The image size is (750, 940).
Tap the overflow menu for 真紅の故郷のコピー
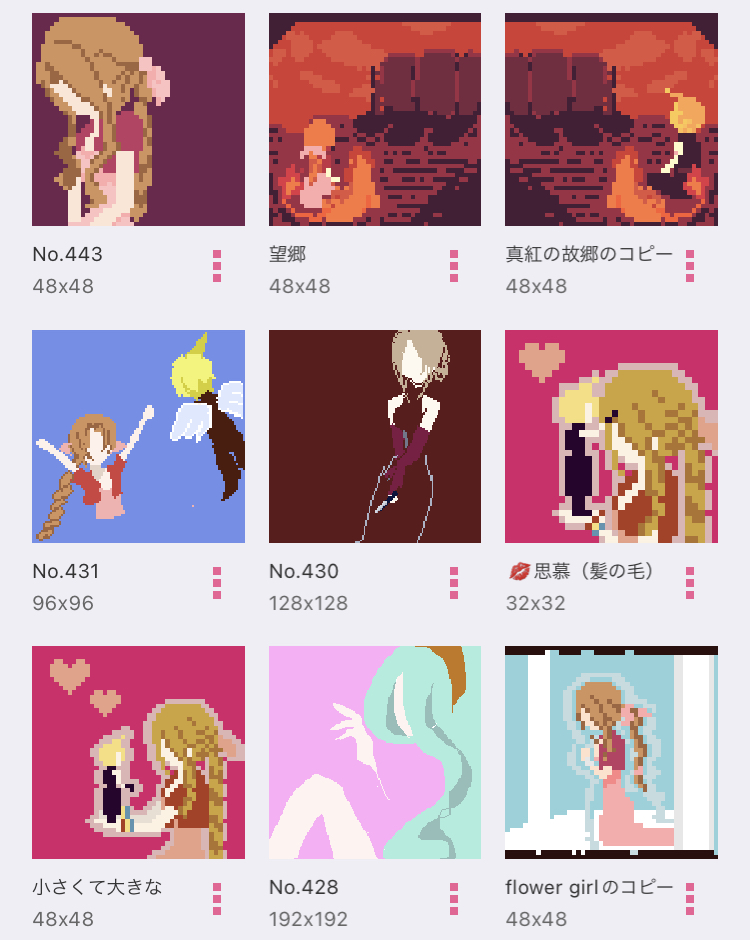(x=690, y=266)
